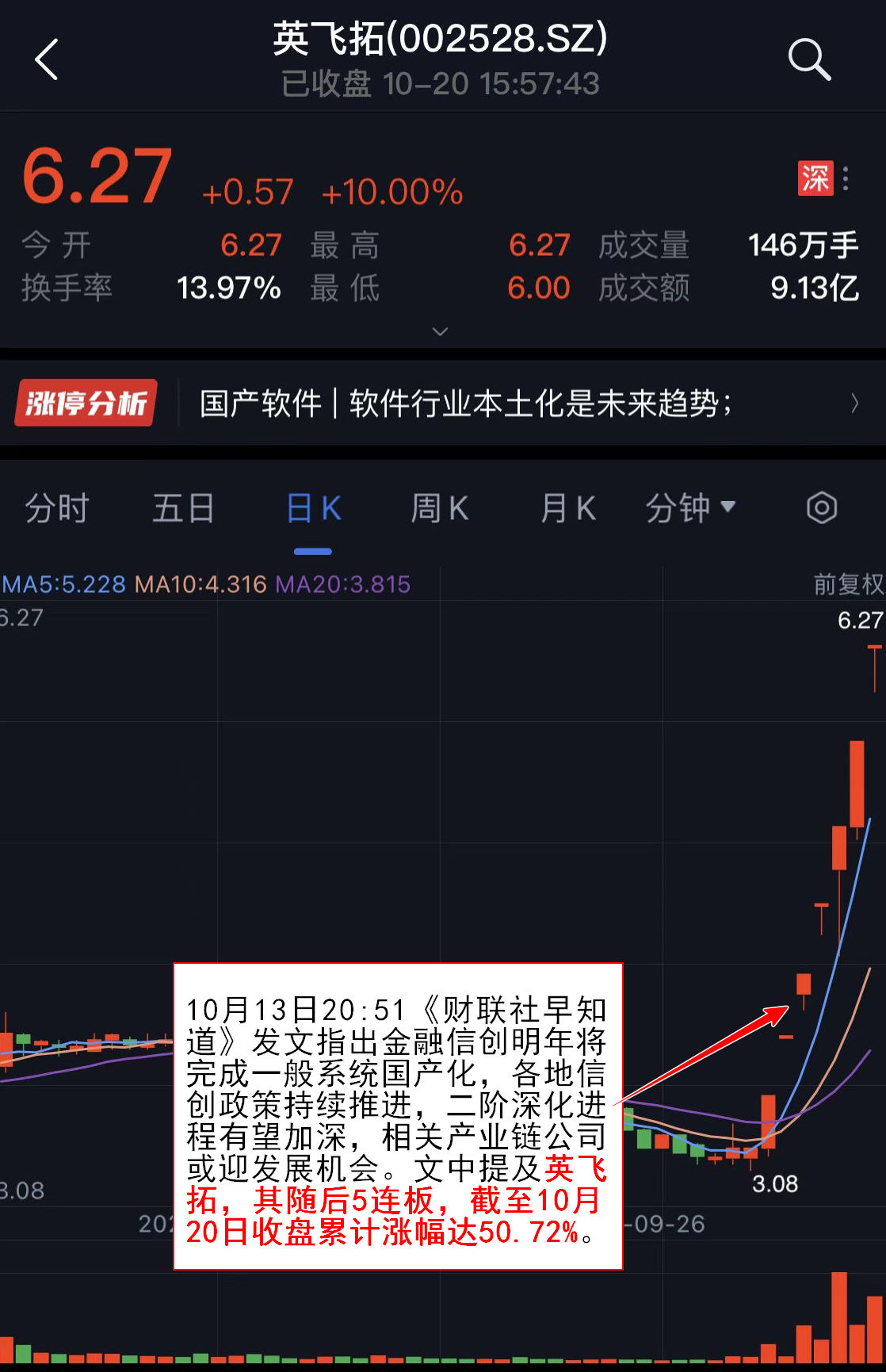Image resolution: width=886 pixels, height=1372 pixels.
Task: Open chart settings hexagon icon
Action: (x=822, y=508)
